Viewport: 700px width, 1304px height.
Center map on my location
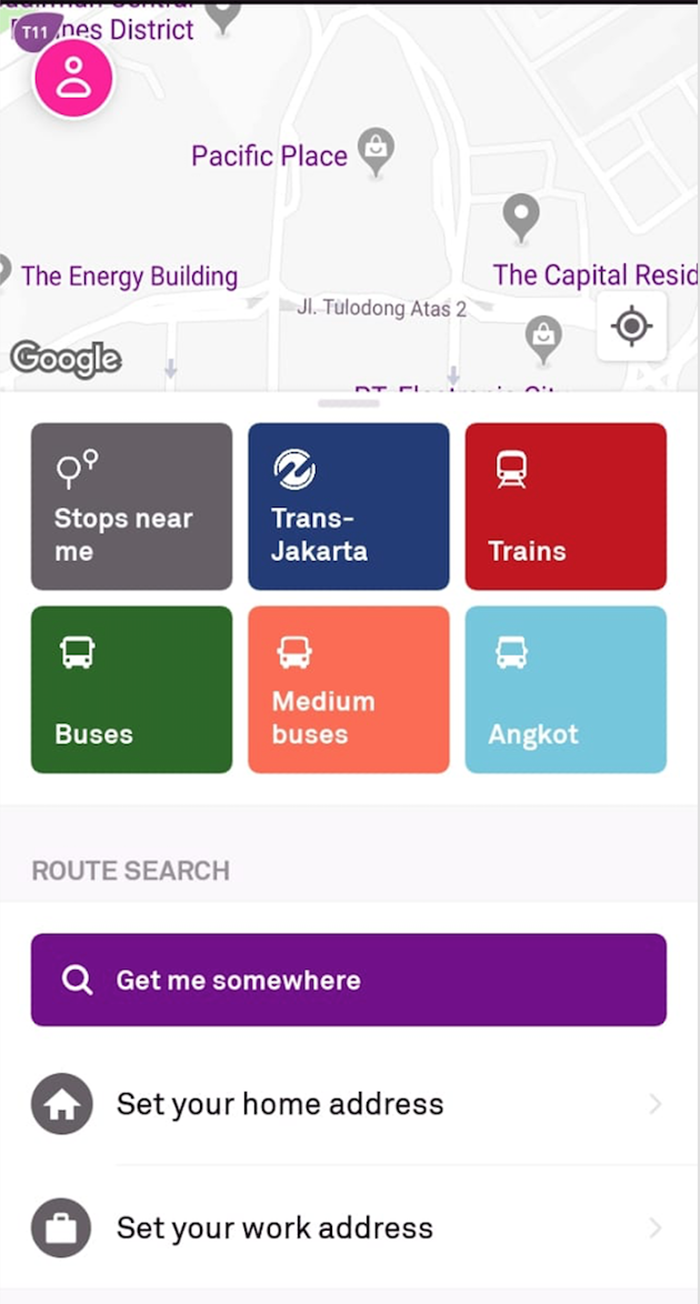[632, 326]
